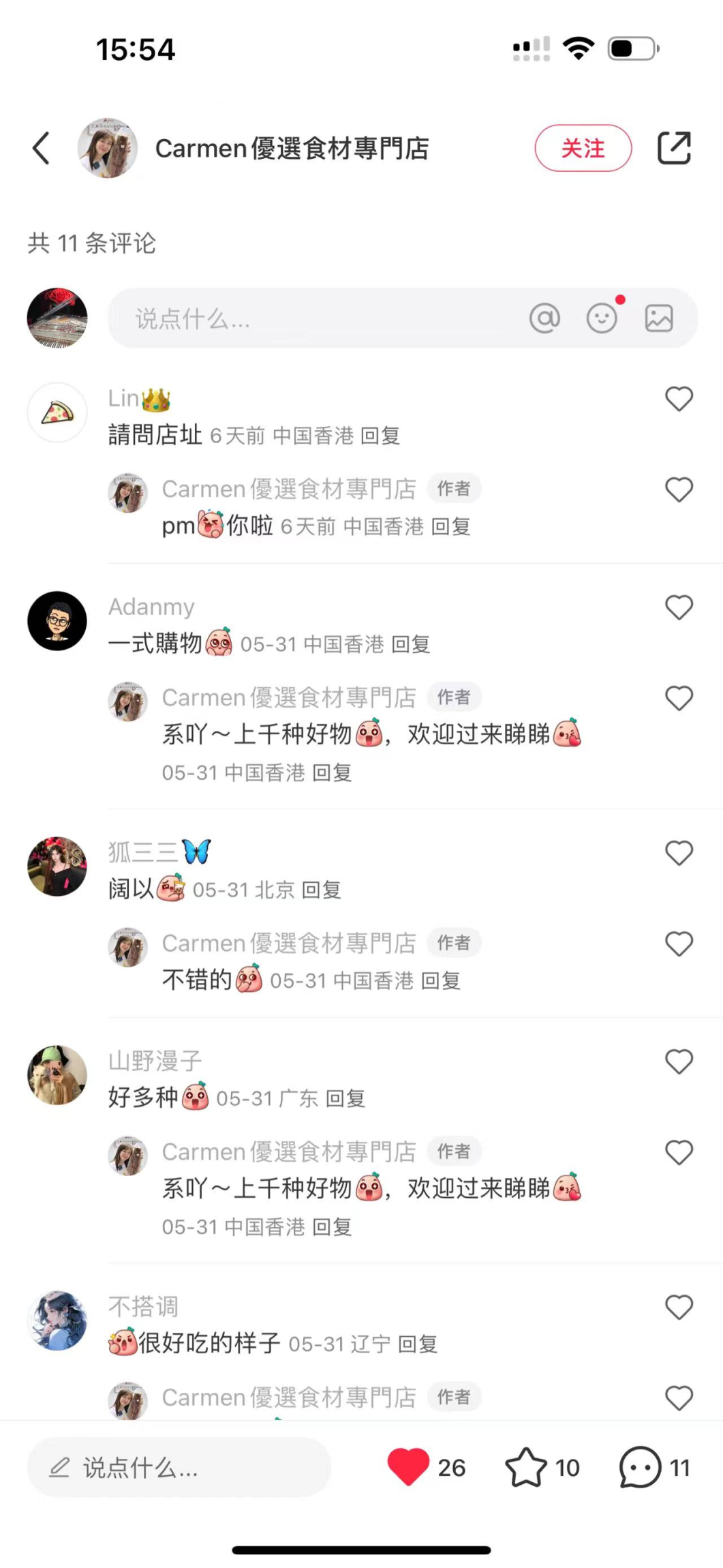Like 不搭调's comment 很好吃的样子

[x=679, y=1307]
